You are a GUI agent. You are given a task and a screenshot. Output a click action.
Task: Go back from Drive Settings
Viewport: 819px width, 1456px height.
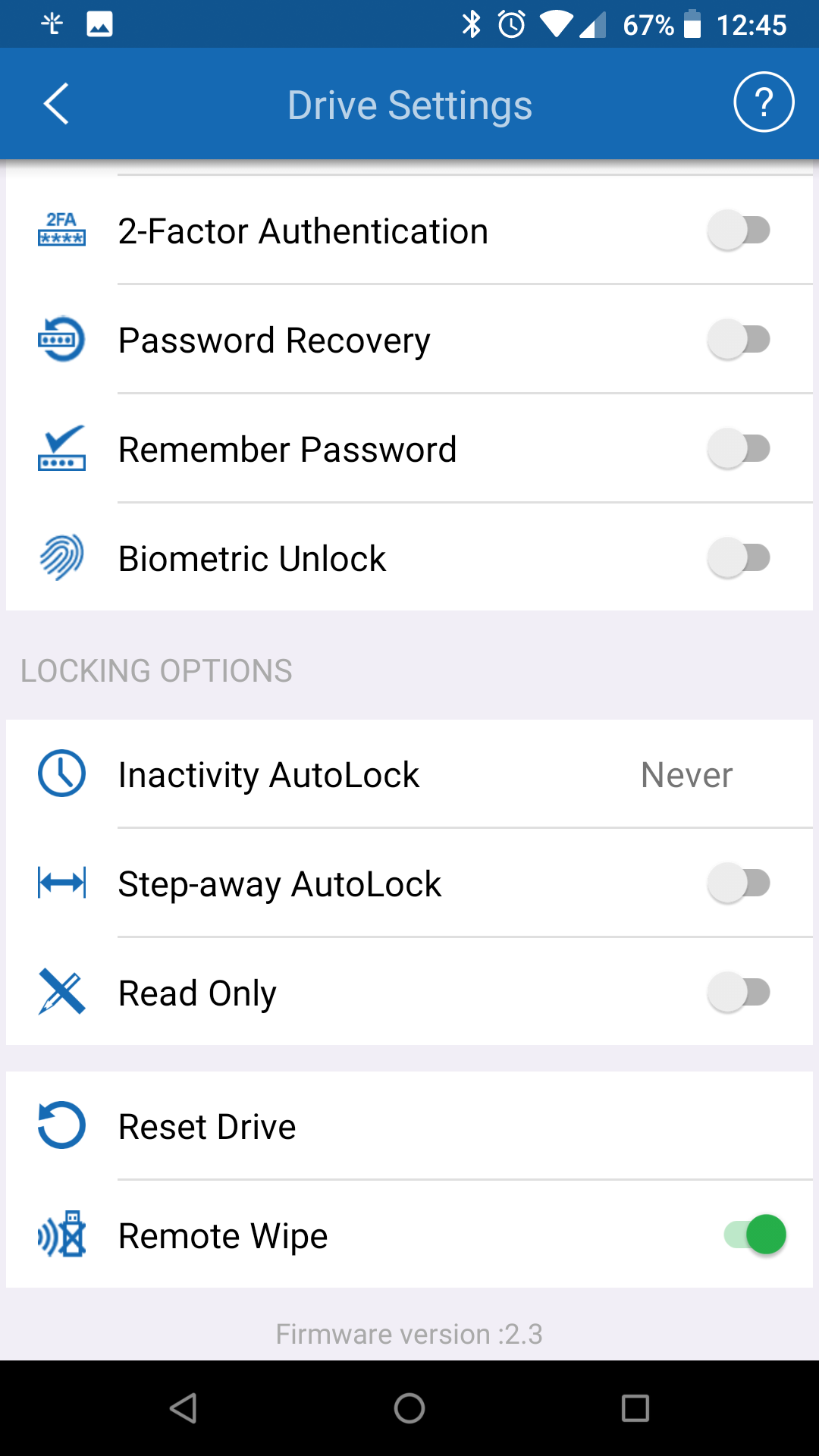(x=56, y=103)
